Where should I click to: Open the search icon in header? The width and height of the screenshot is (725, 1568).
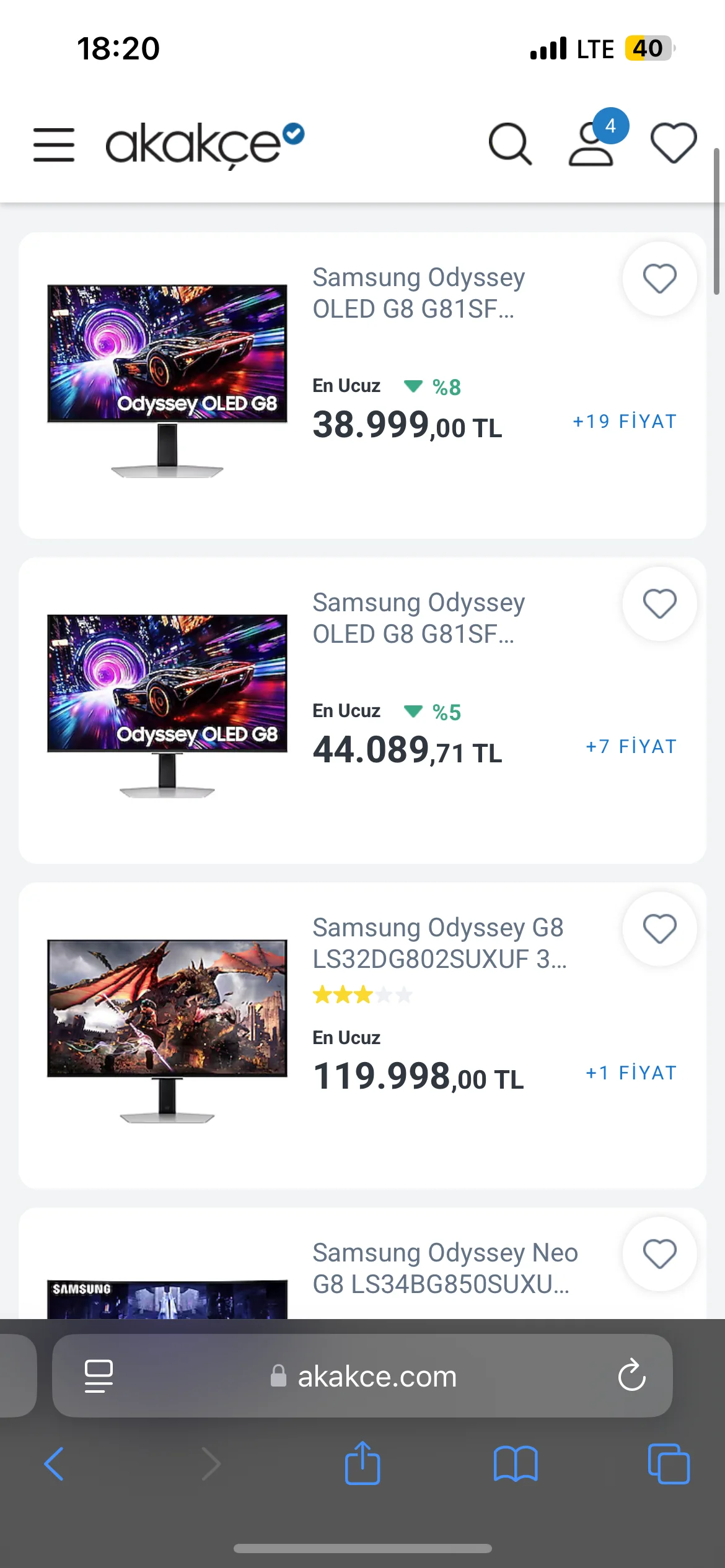[510, 144]
